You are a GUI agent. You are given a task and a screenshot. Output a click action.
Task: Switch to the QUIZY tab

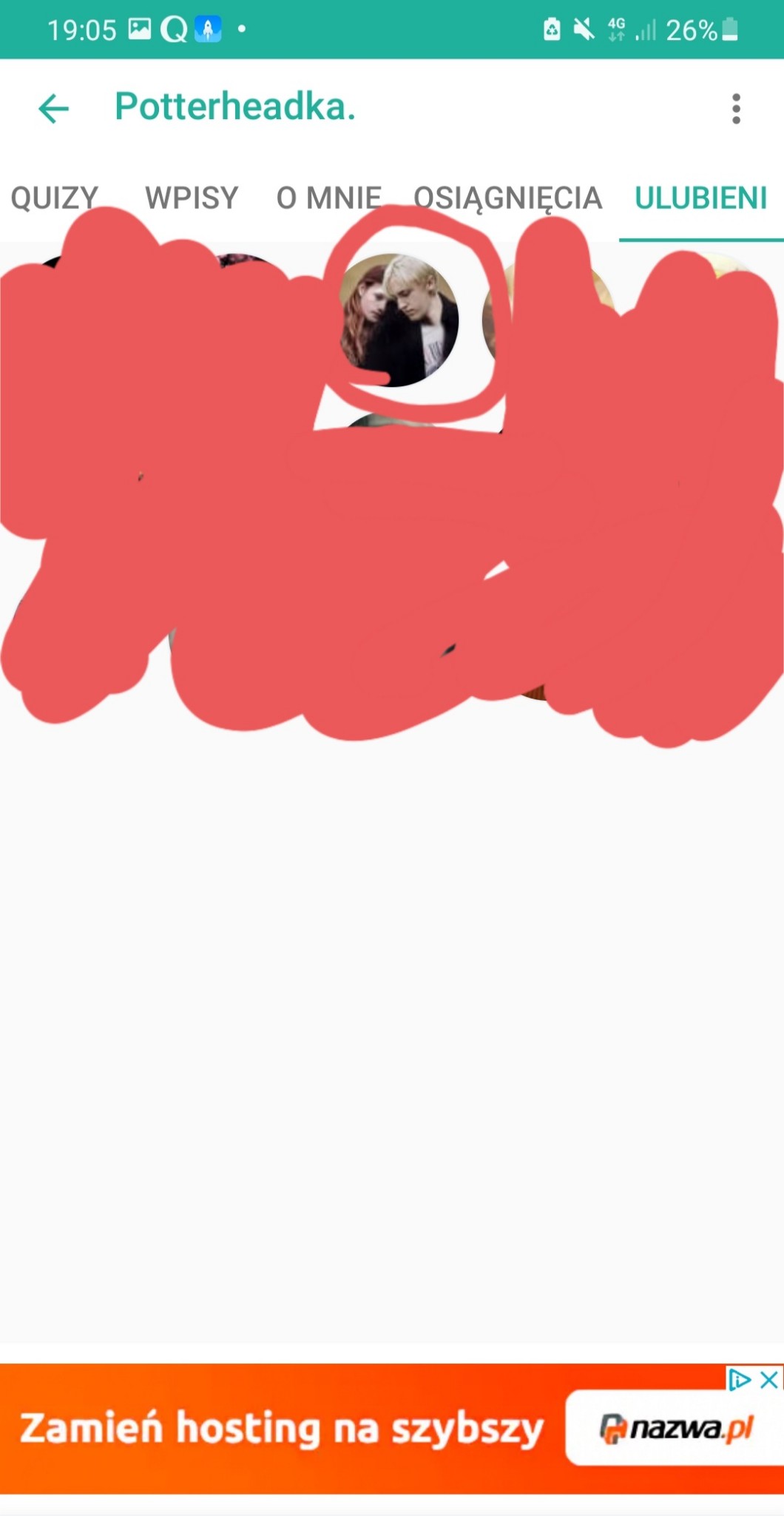click(x=54, y=198)
